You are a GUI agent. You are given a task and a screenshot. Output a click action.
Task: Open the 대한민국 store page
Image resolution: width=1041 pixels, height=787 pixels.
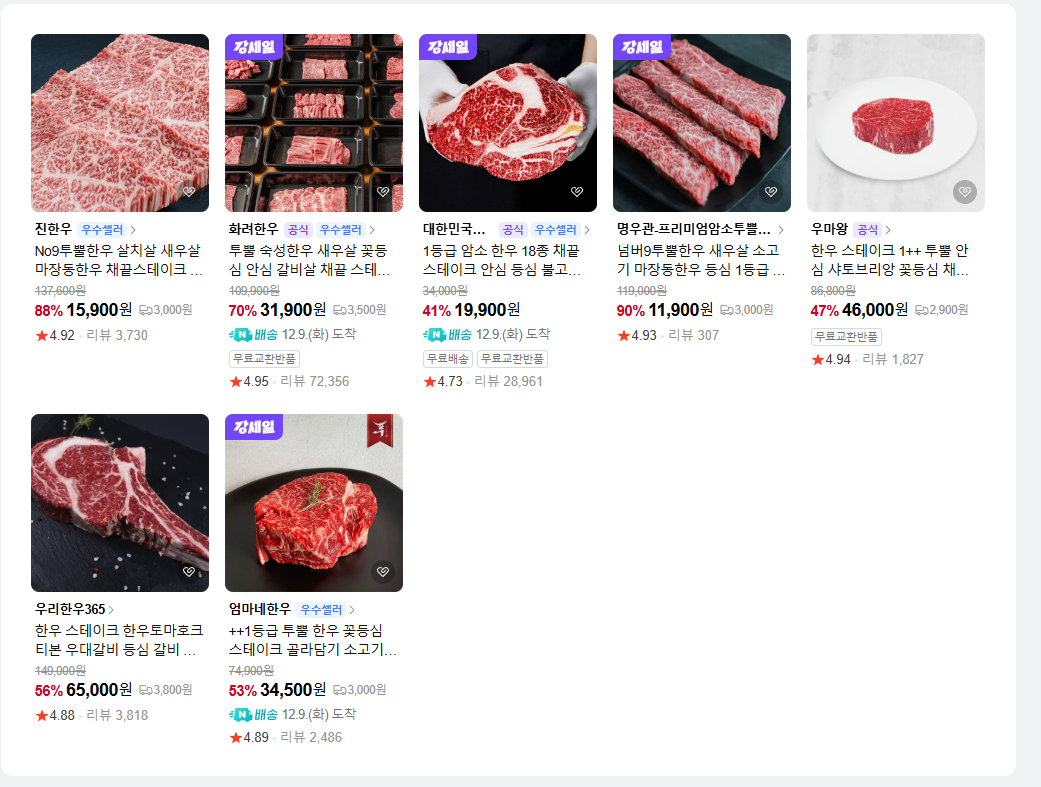[x=455, y=230]
